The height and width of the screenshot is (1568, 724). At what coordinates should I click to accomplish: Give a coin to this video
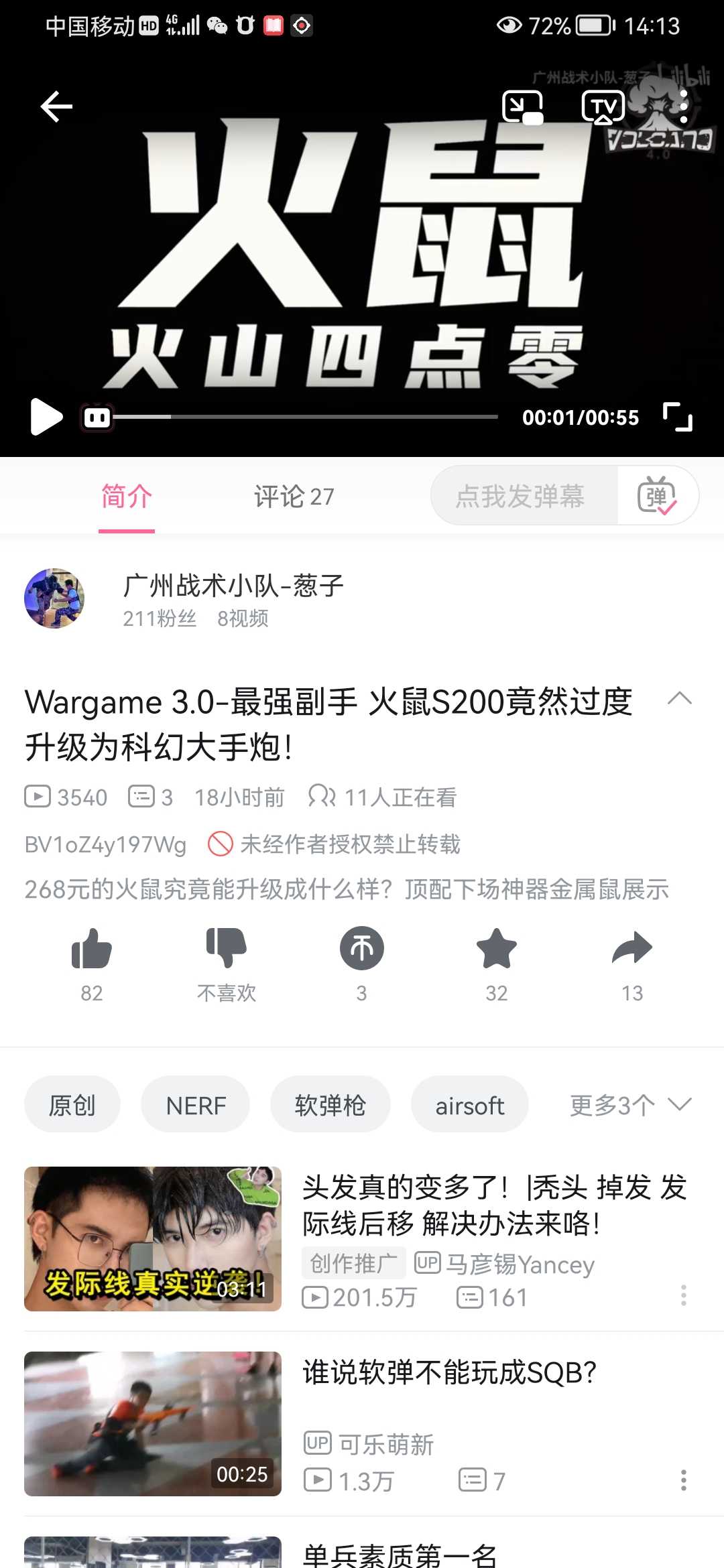362,950
